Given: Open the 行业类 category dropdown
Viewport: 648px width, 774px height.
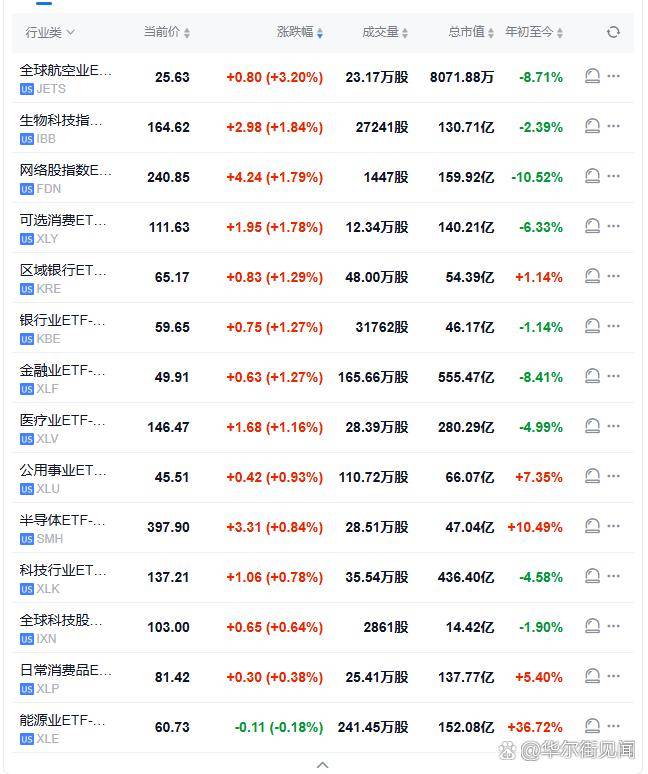Looking at the screenshot, I should 47,32.
